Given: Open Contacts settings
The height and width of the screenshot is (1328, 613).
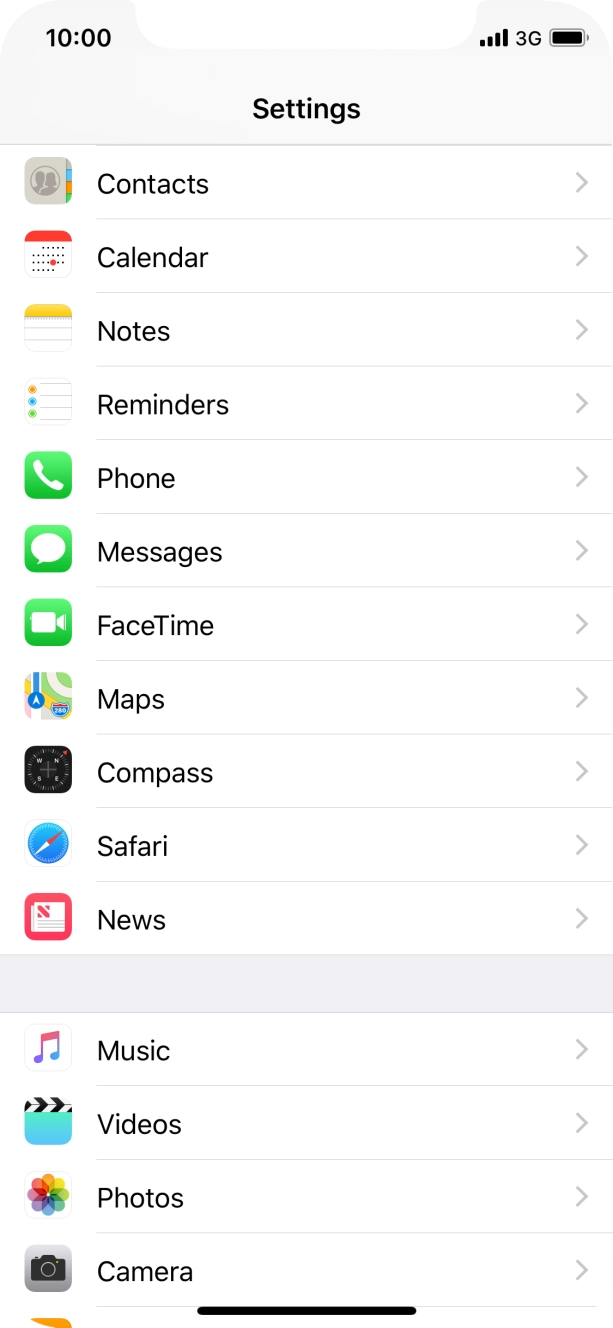Looking at the screenshot, I should point(306,183).
